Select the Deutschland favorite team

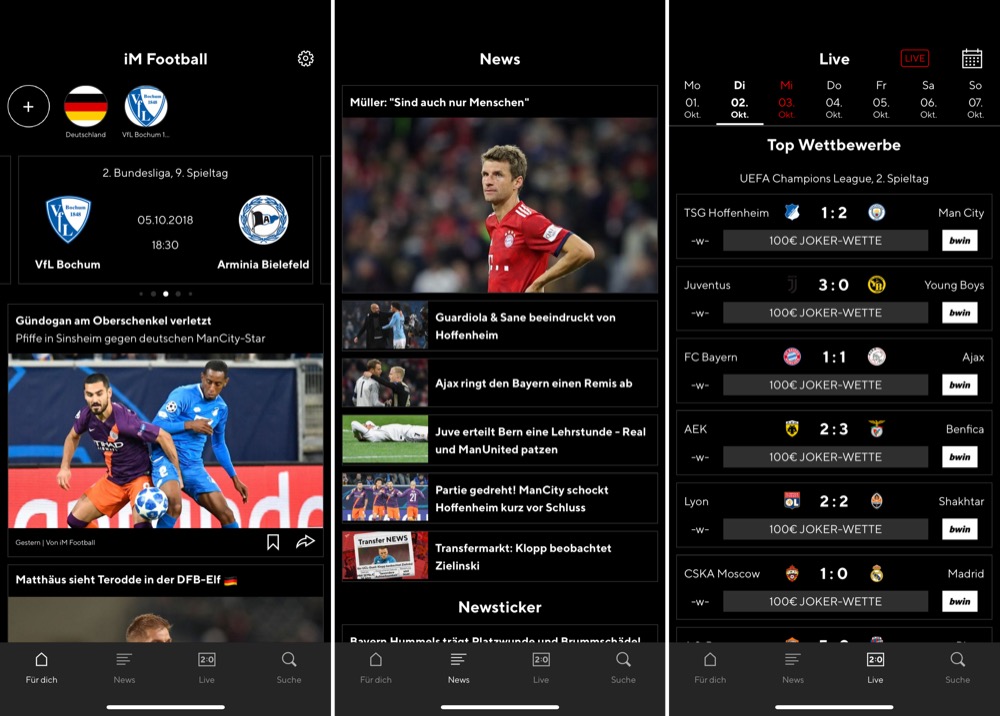tap(86, 107)
